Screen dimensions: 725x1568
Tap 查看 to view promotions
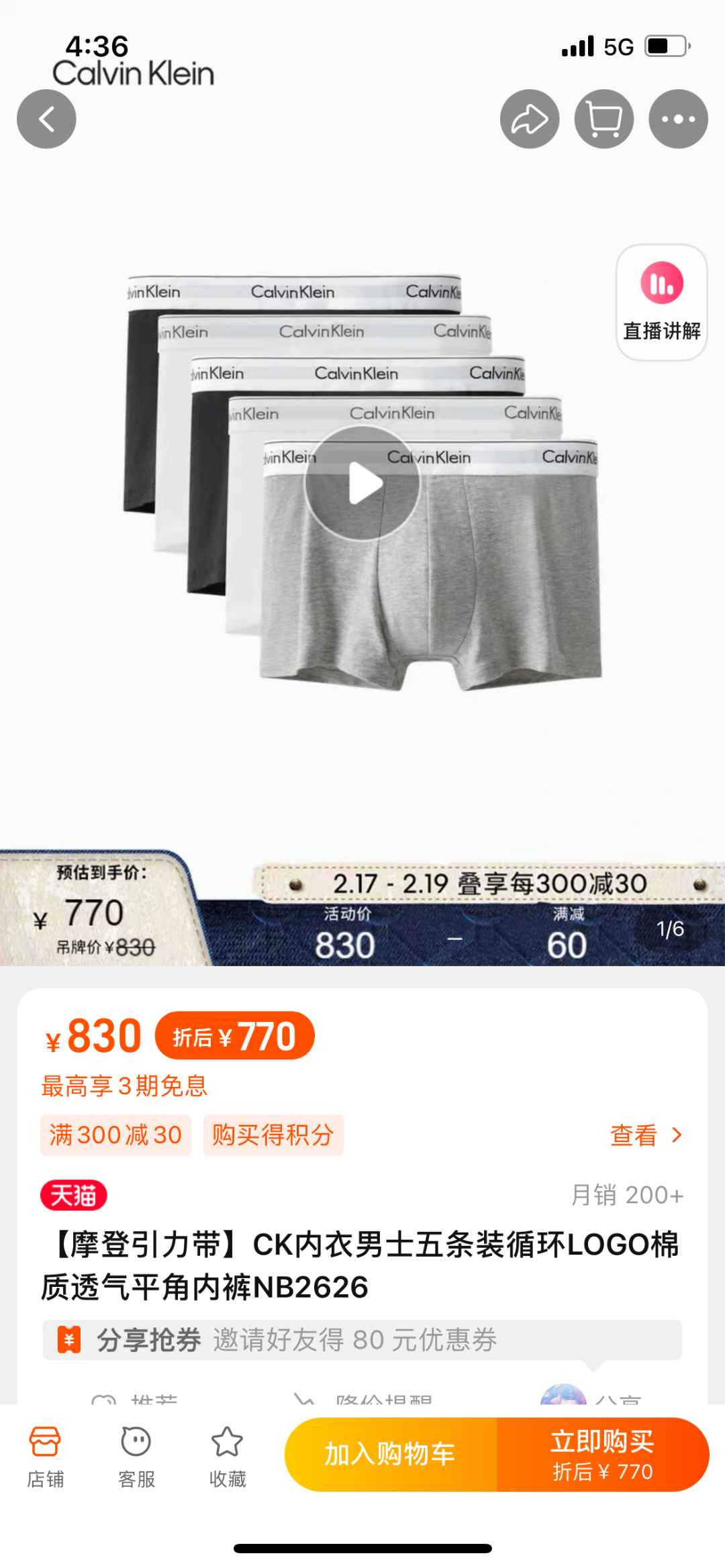point(646,1135)
